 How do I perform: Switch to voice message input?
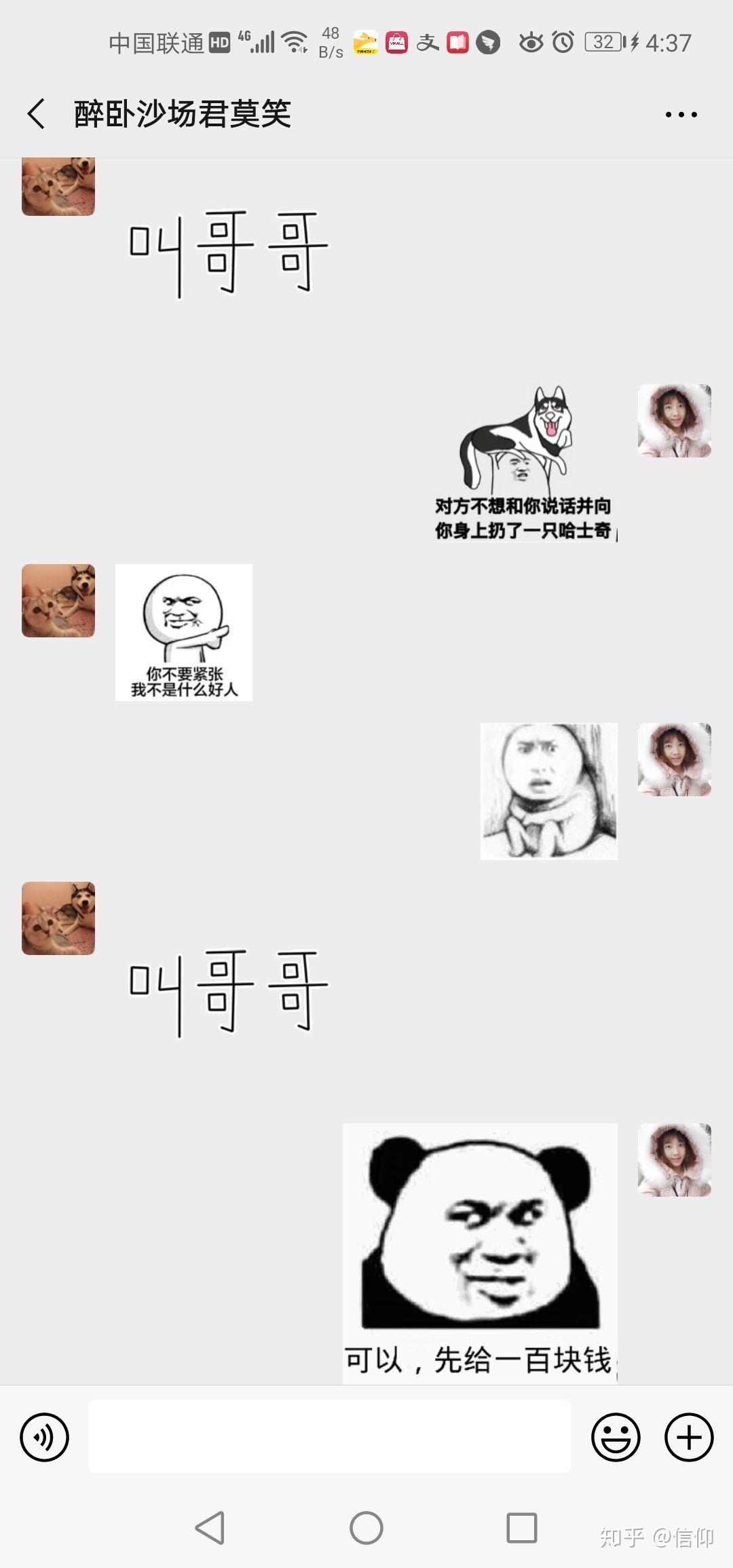(45, 1436)
